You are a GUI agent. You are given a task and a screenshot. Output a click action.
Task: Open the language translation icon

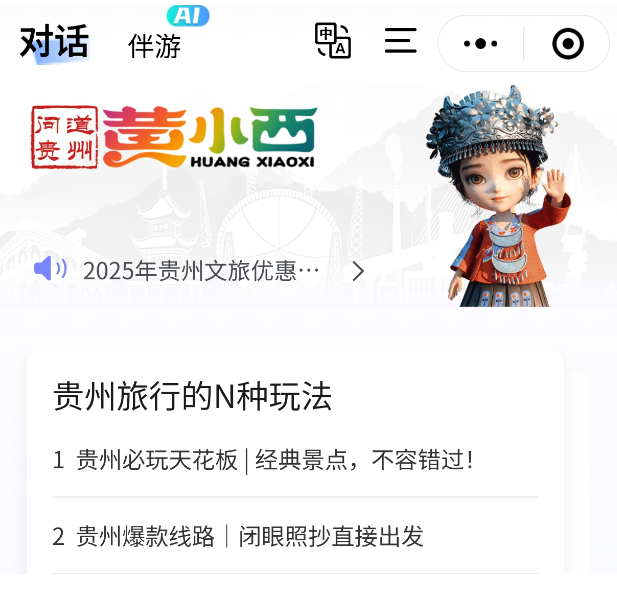(x=332, y=41)
